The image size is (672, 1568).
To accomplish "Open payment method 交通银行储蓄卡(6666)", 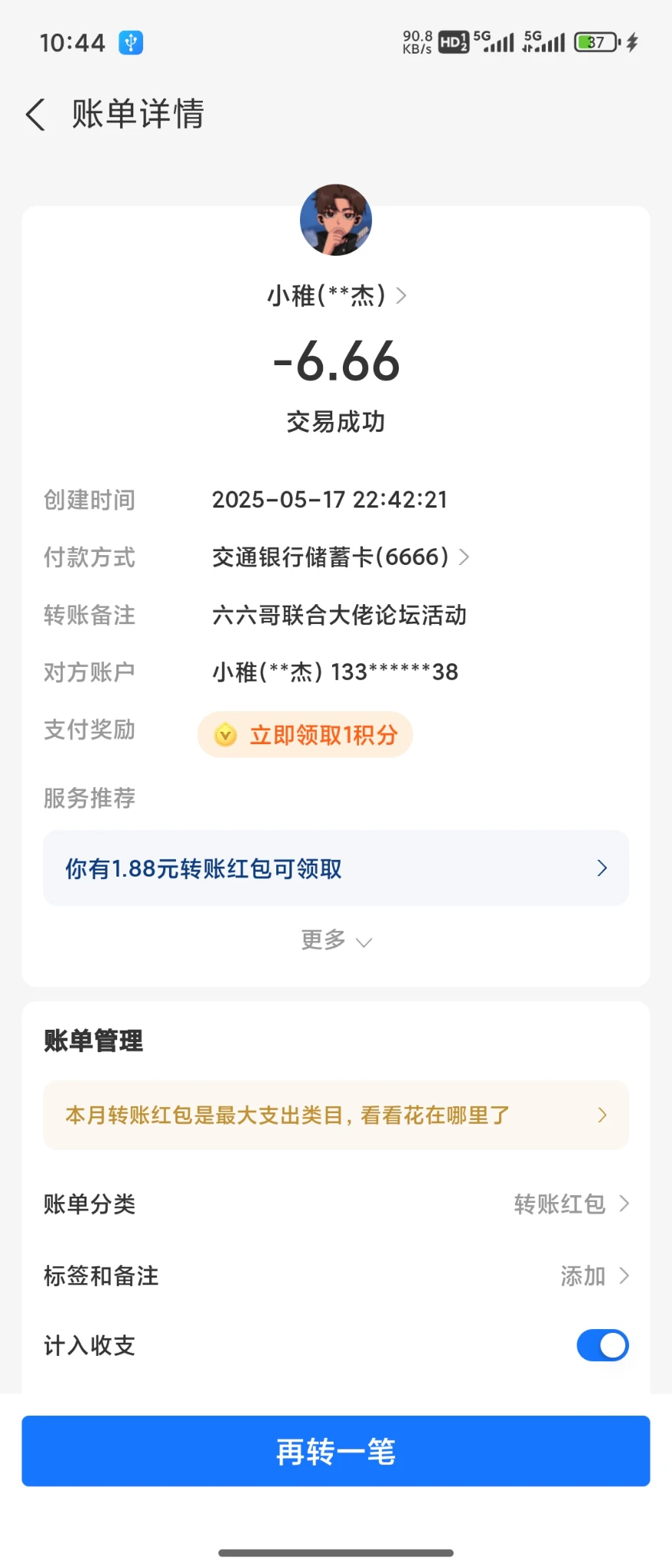I will (341, 557).
